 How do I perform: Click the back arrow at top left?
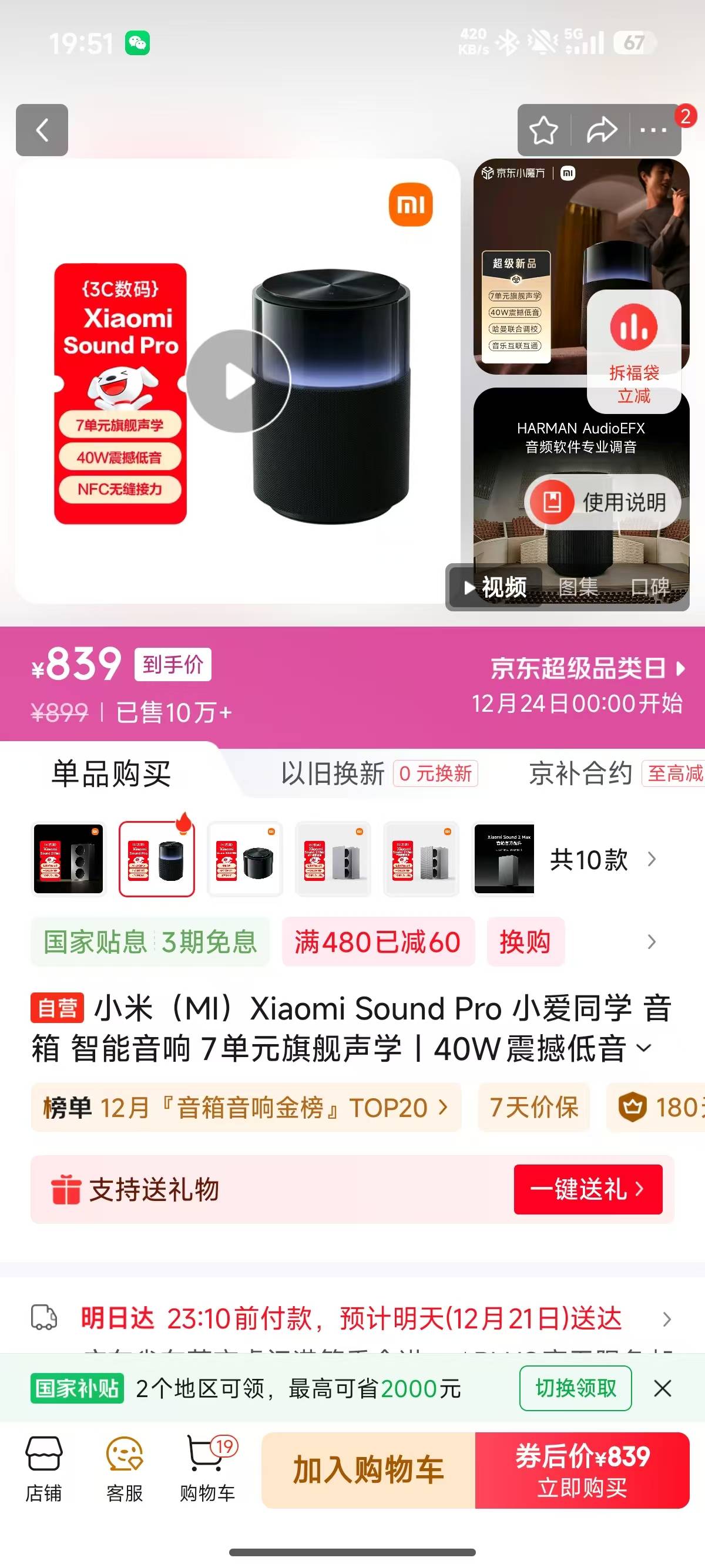click(x=41, y=130)
